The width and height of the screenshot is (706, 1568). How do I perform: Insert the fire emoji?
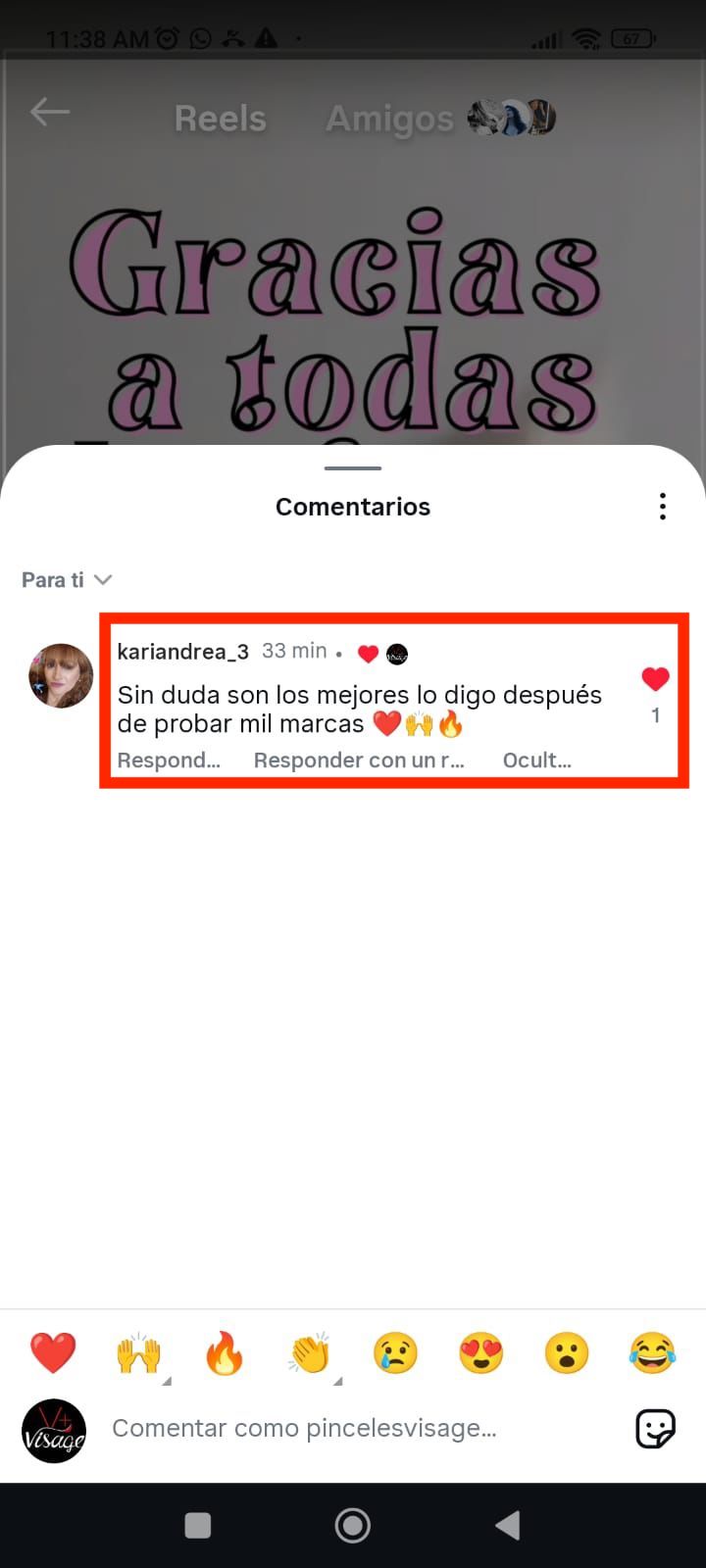point(225,1353)
